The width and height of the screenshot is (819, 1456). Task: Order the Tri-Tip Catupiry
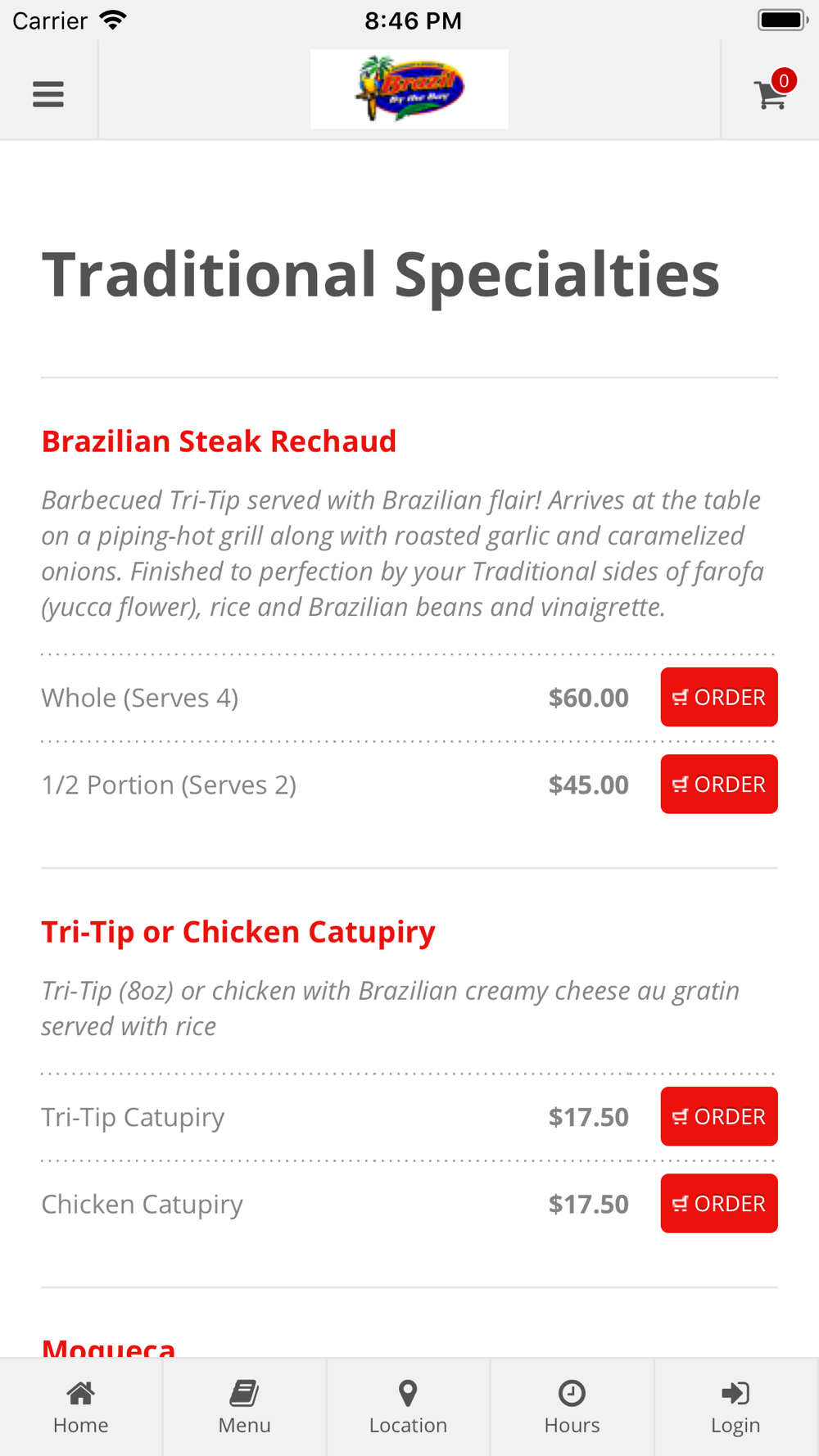coord(719,1116)
